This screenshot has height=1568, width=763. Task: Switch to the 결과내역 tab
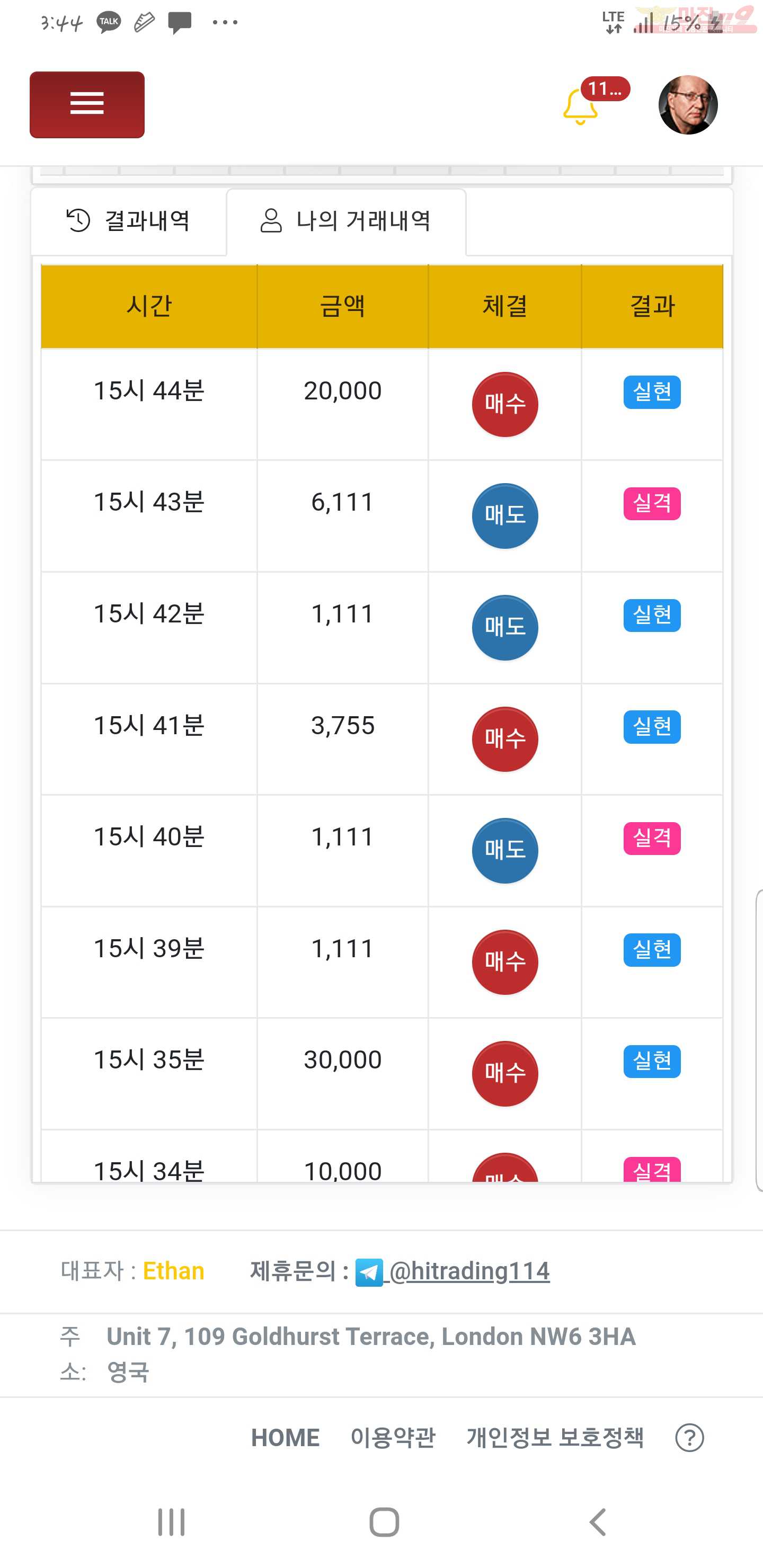tap(128, 221)
